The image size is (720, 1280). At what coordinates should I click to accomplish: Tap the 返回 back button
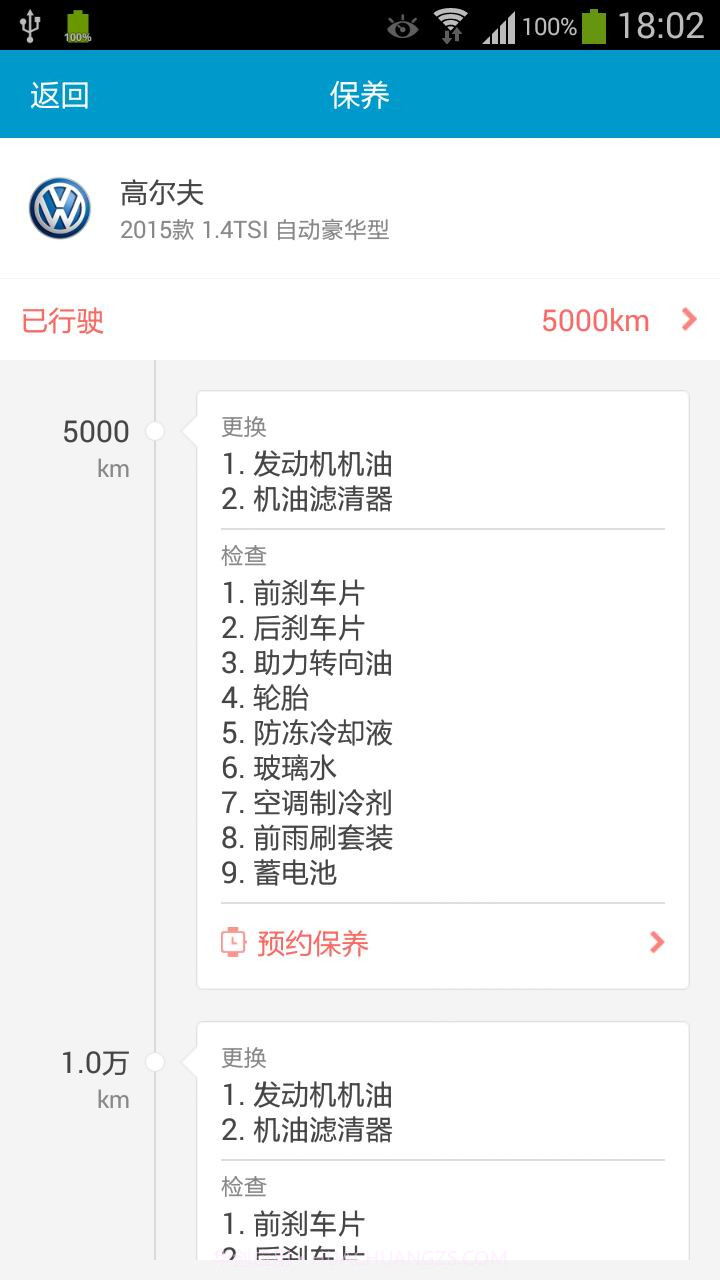click(62, 94)
